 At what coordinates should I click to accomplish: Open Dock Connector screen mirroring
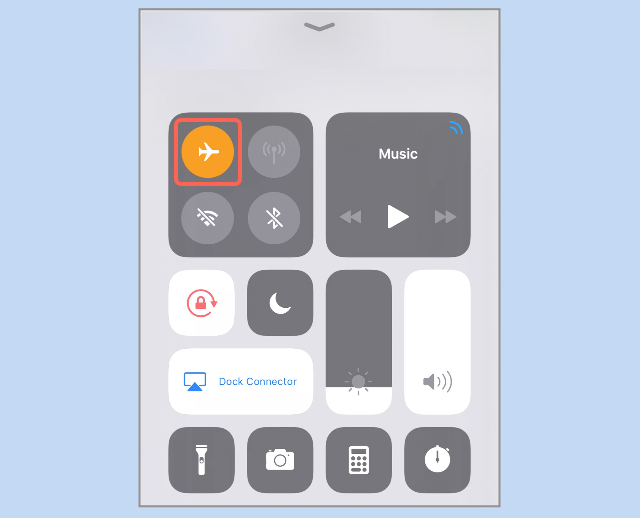coord(240,381)
